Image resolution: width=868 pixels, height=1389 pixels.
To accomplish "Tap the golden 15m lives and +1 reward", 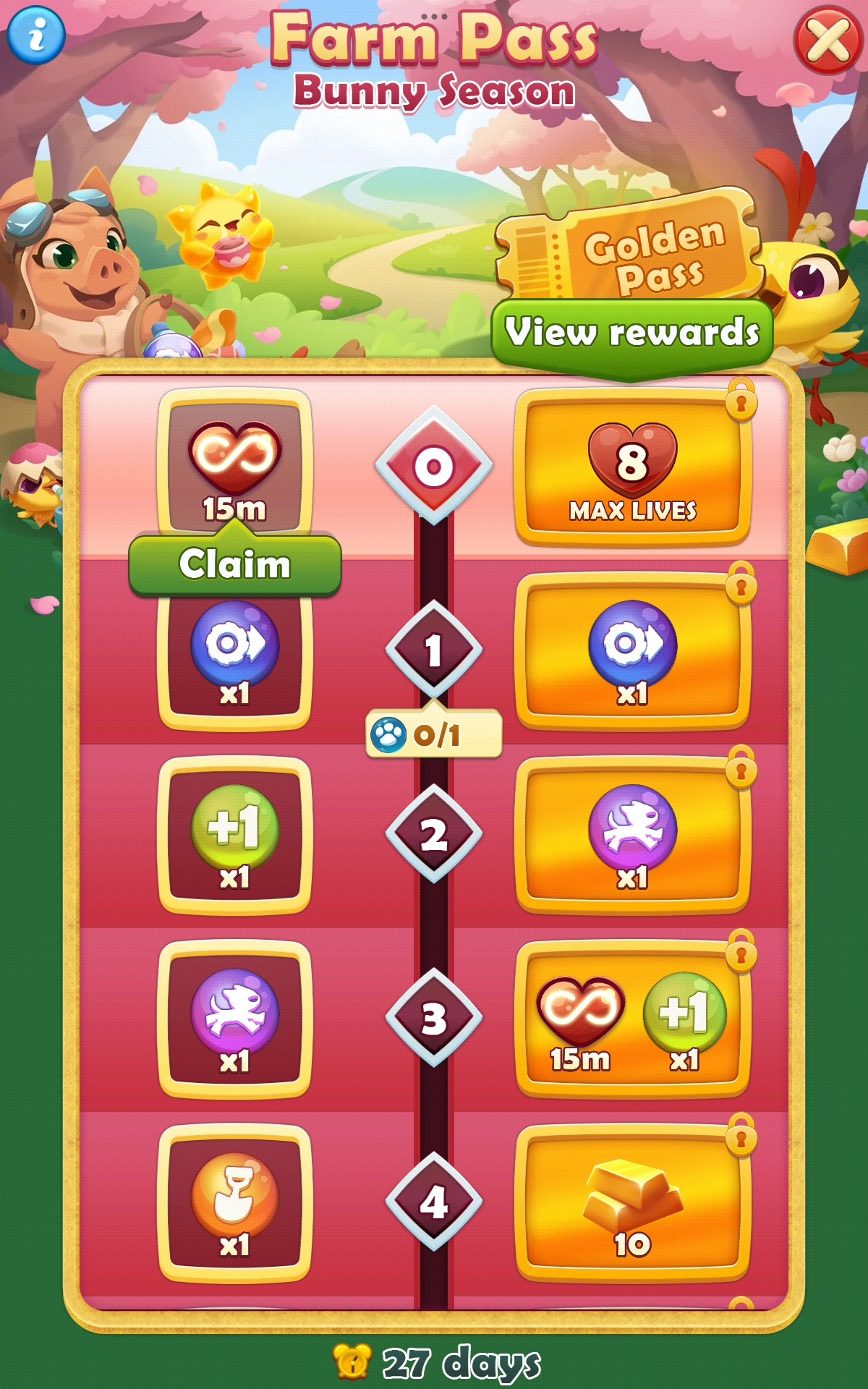I will pos(632,1020).
